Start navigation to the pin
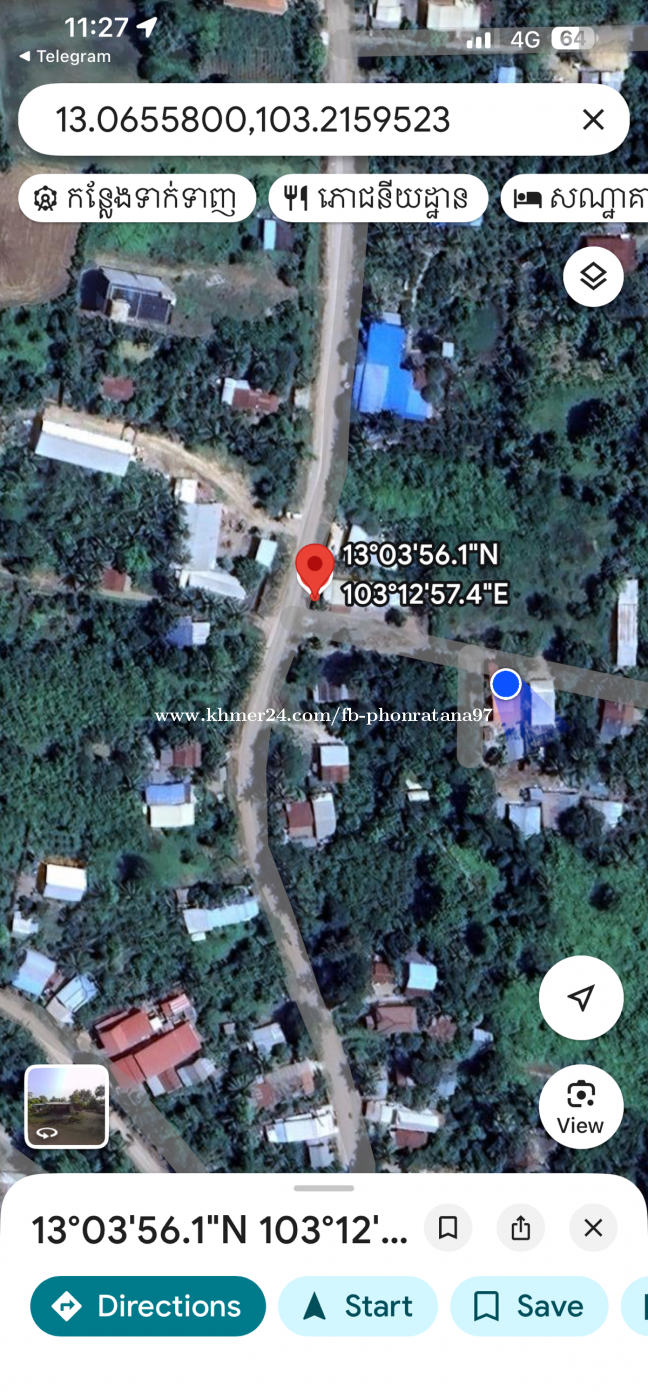This screenshot has width=648, height=1400. tap(358, 1306)
